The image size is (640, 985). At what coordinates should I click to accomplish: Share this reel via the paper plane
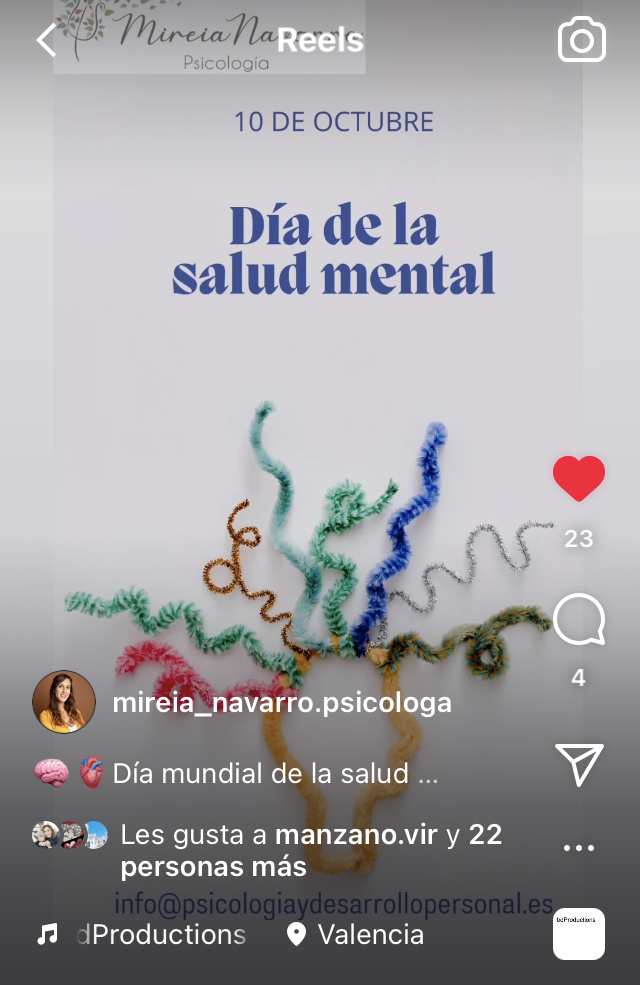[579, 764]
